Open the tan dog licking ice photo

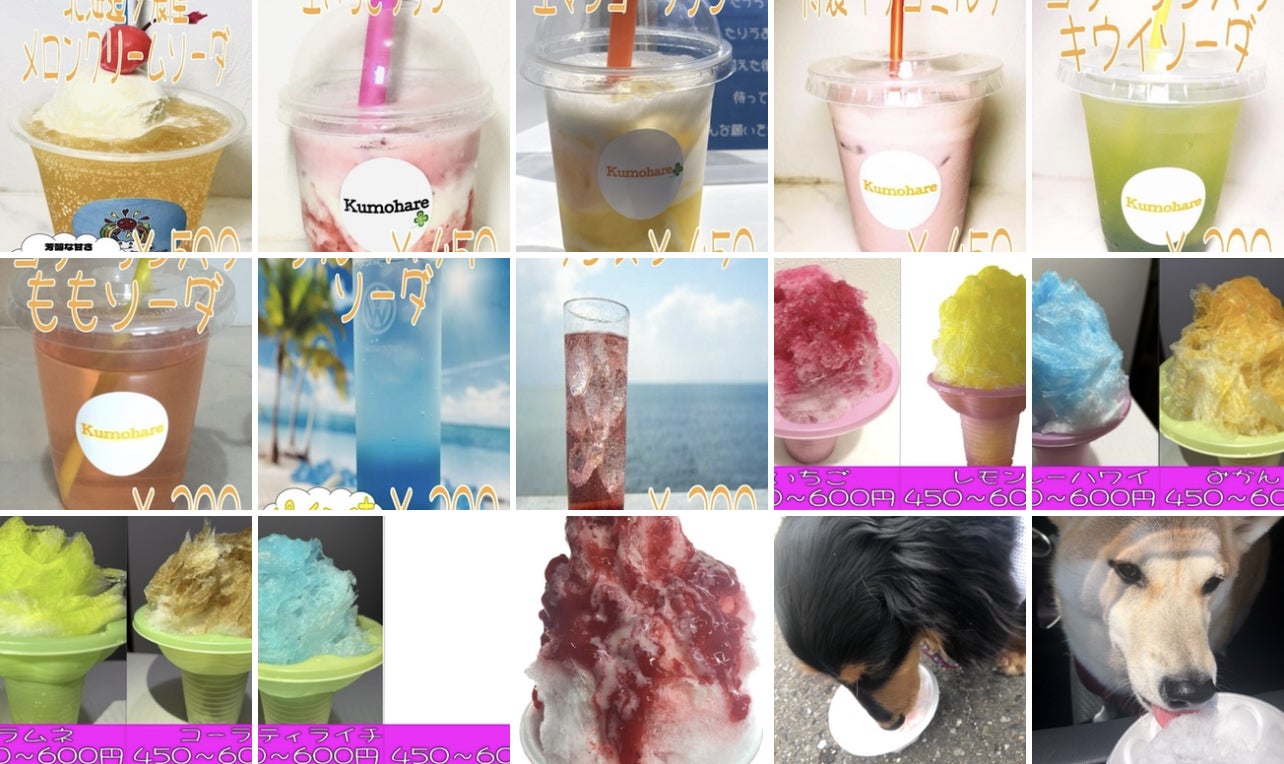(1158, 640)
